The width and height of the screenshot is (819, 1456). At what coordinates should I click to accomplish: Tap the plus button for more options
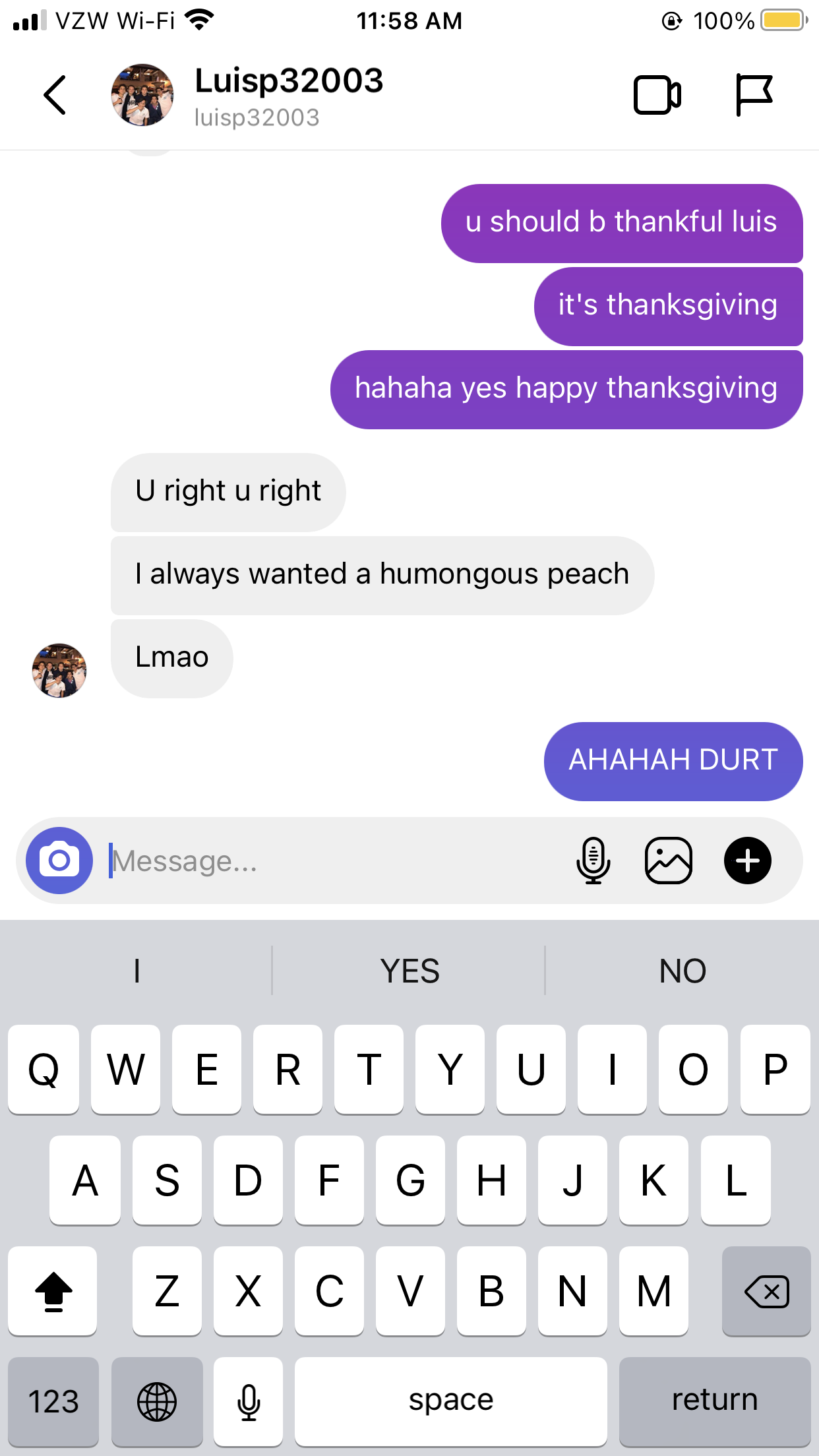(748, 861)
